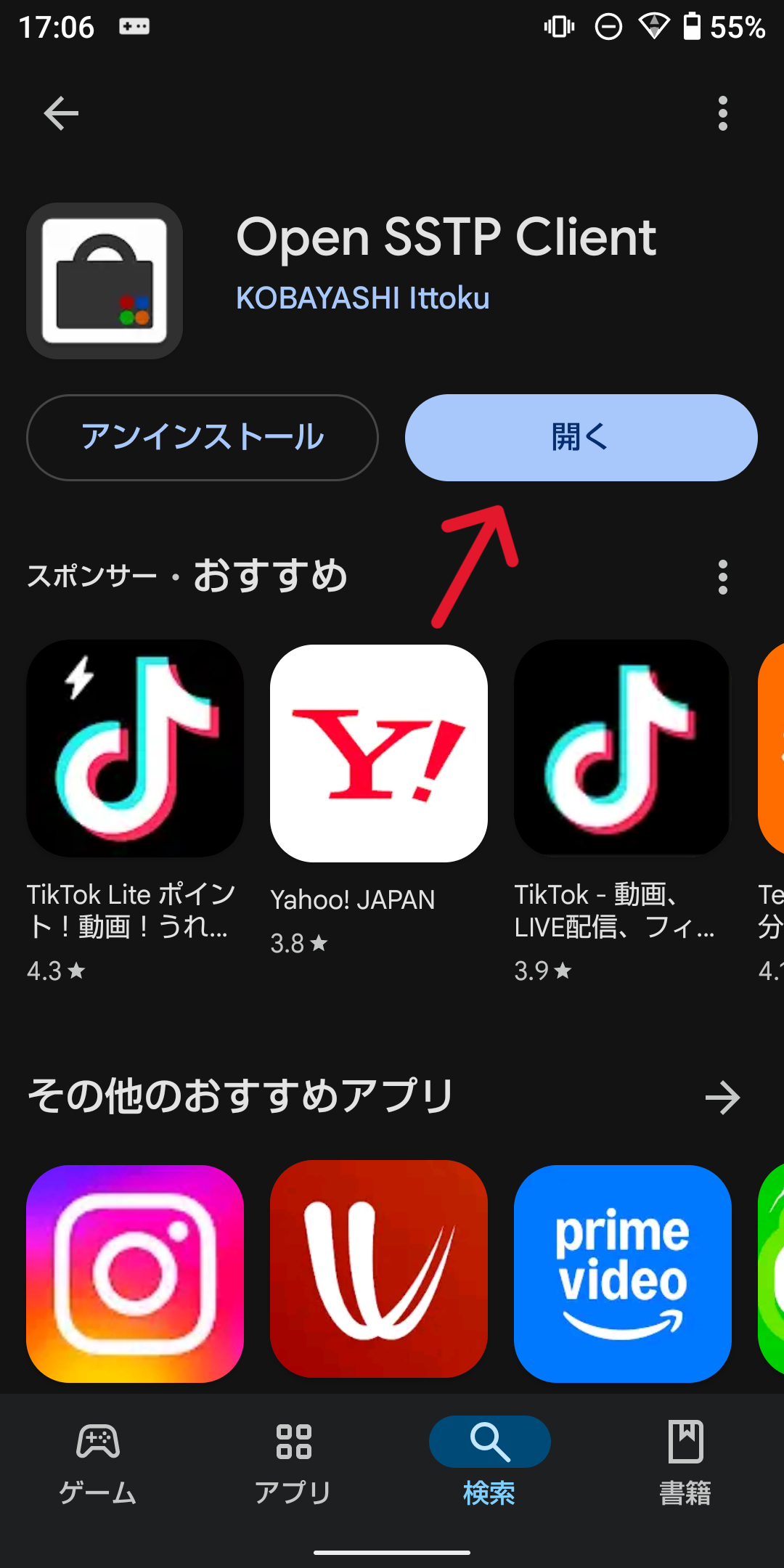The image size is (784, 1568).
Task: Select the 検索 tab
Action: point(490,1463)
